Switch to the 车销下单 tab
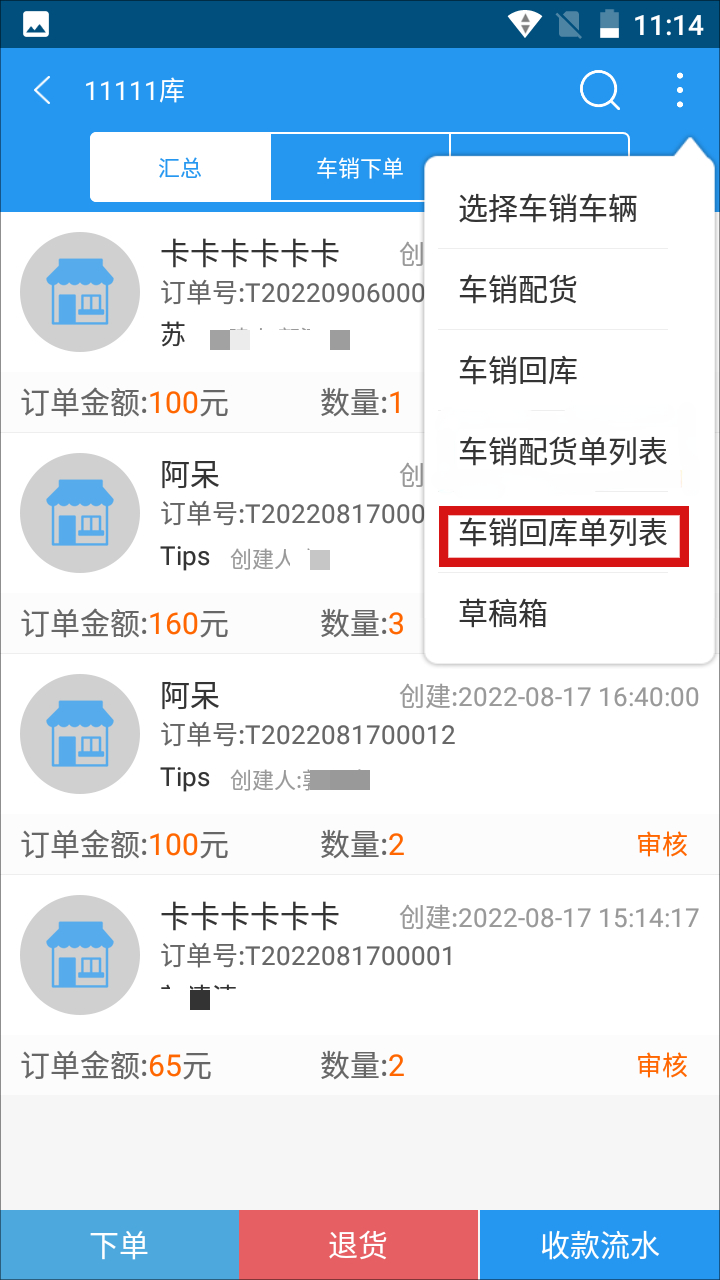Viewport: 720px width, 1280px height. [360, 168]
